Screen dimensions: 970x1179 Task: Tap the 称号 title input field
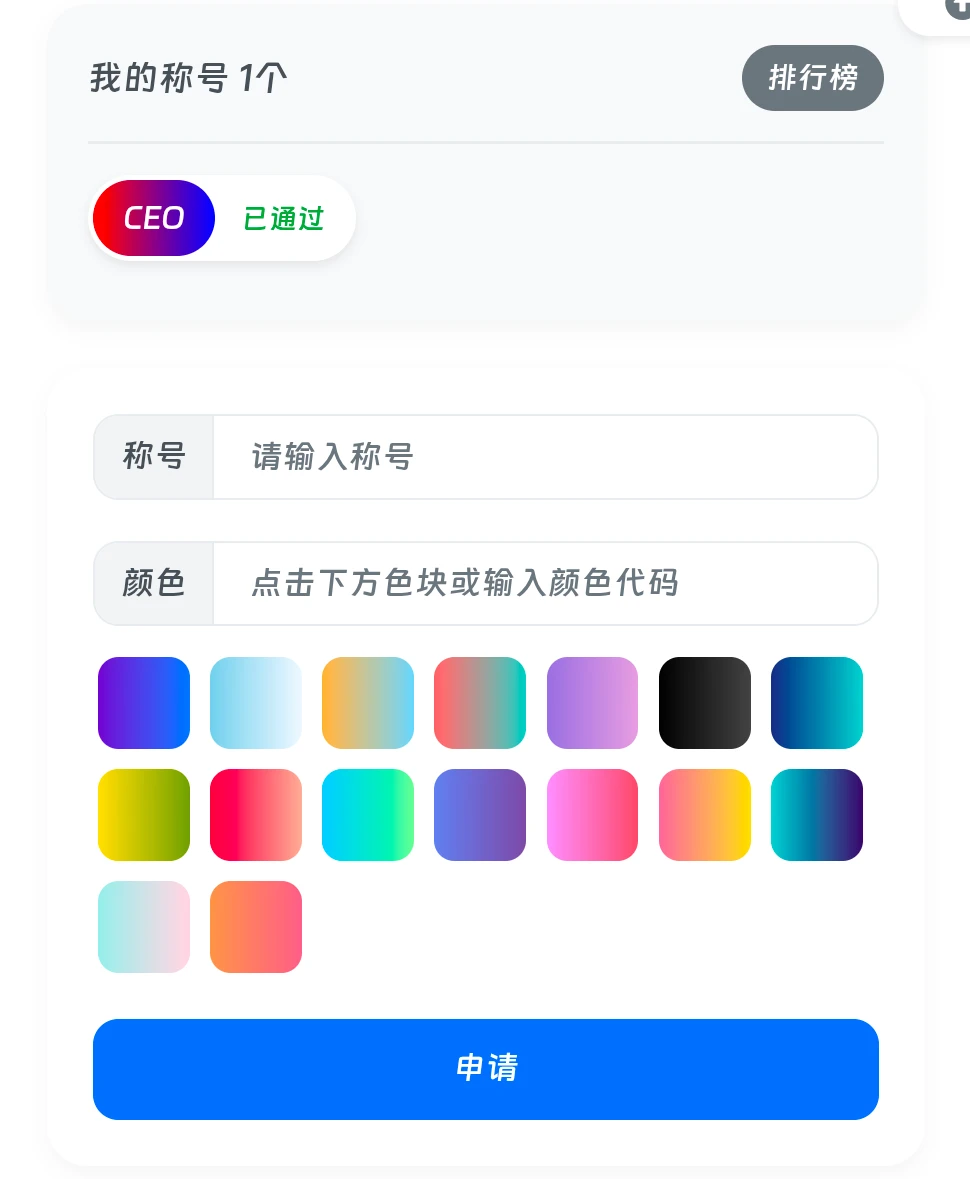point(544,457)
